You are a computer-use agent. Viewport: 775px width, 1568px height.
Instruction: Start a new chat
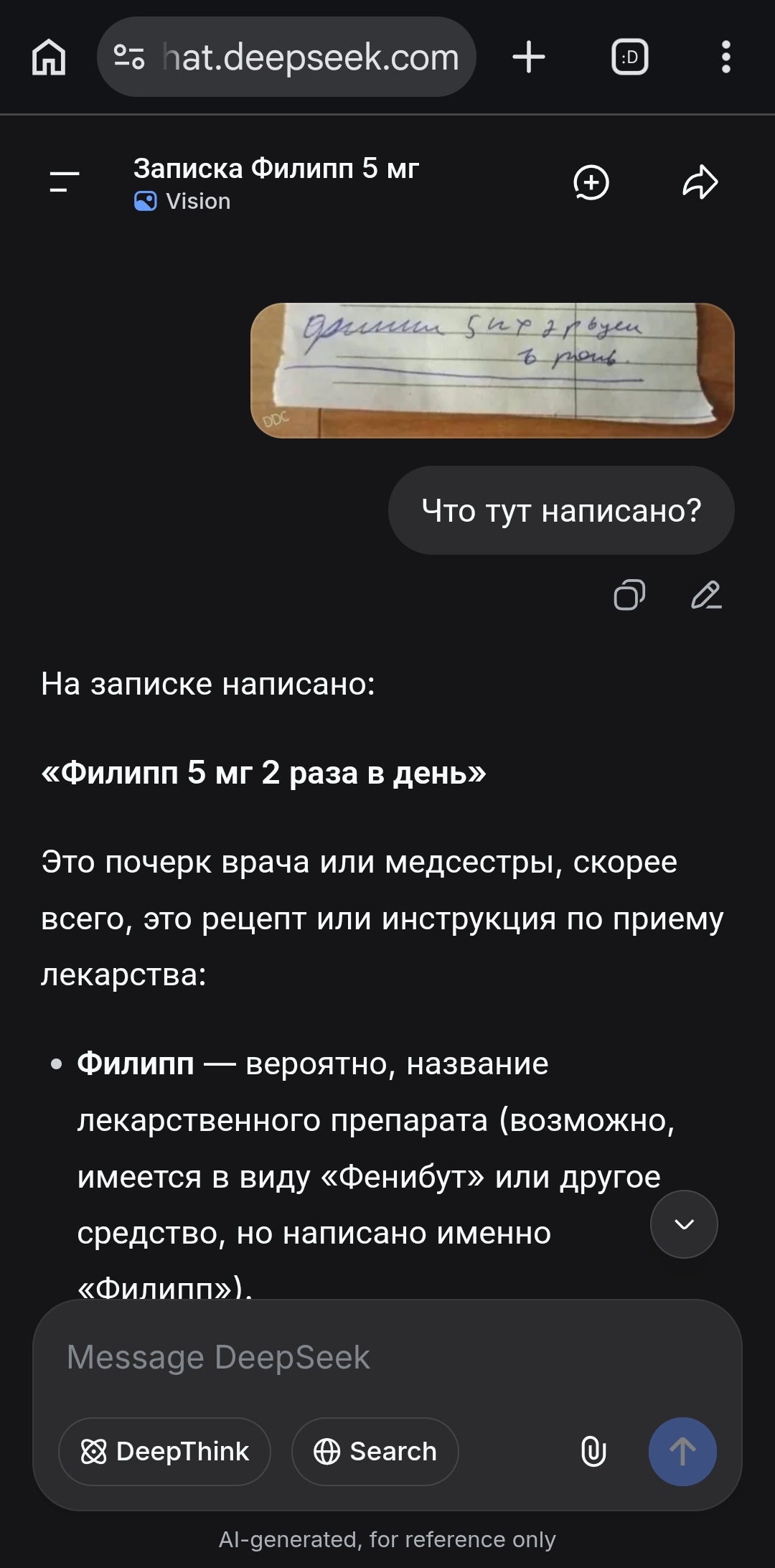coord(591,182)
